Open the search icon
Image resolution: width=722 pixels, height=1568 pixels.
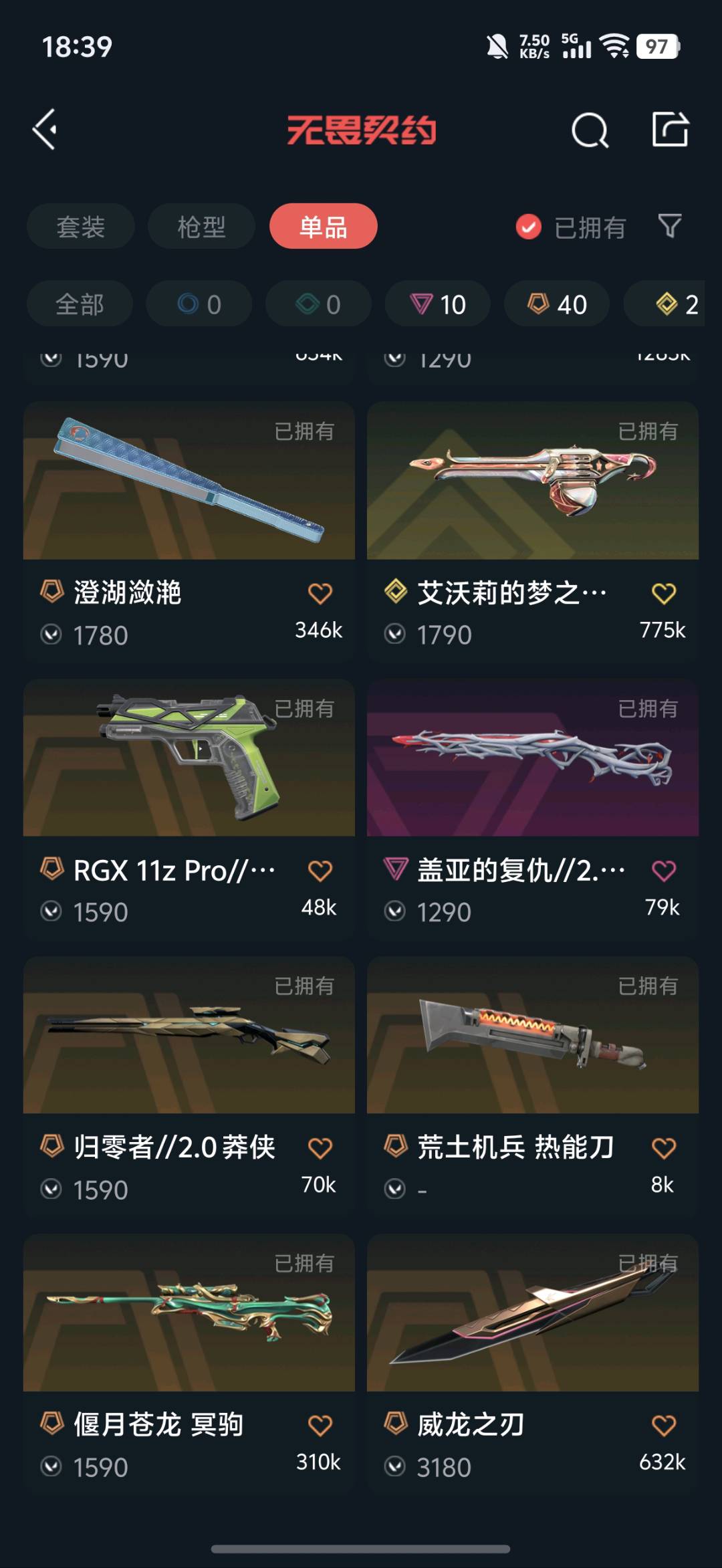click(x=590, y=130)
